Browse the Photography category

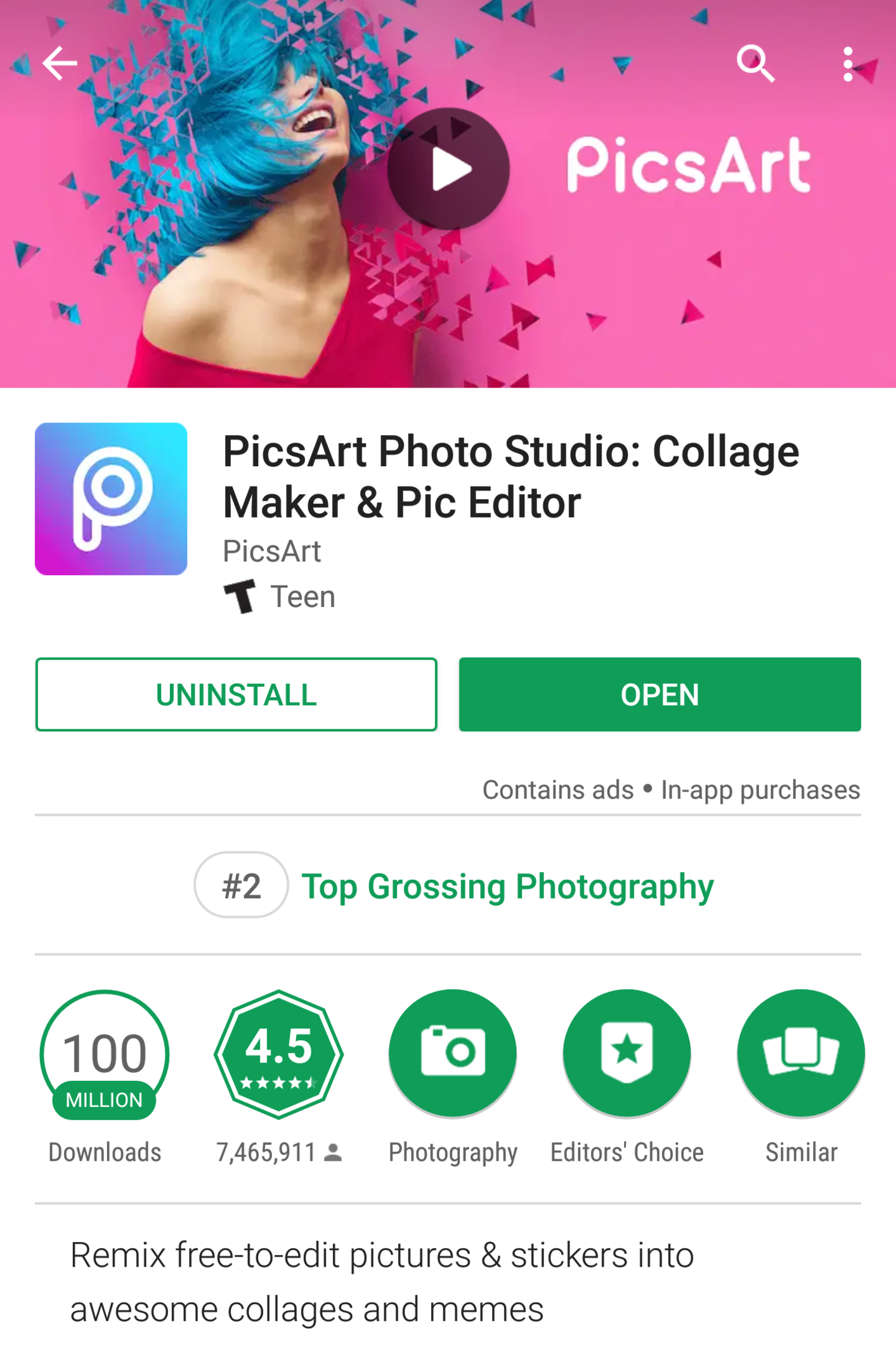pyautogui.click(x=453, y=1054)
